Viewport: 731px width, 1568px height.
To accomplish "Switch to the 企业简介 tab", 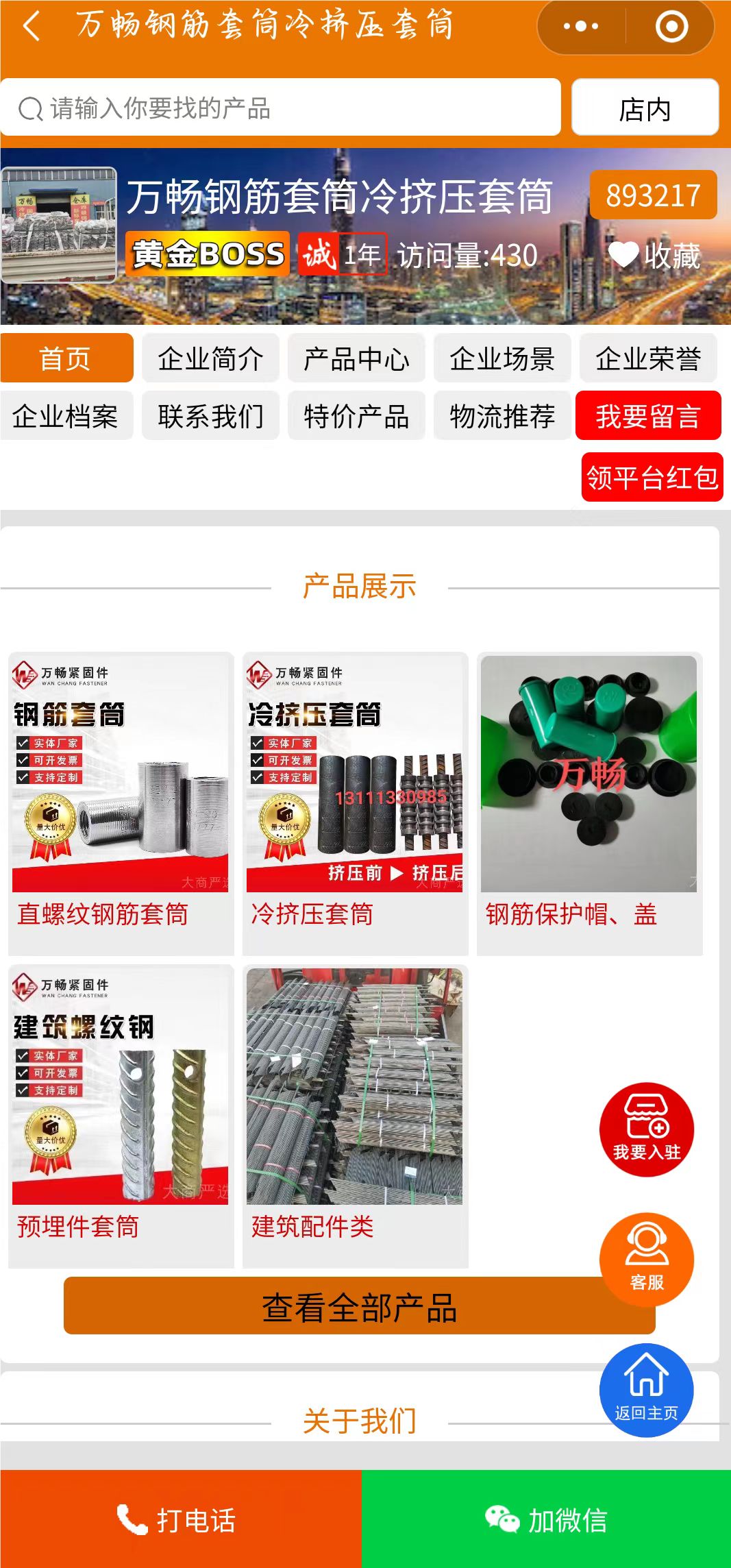I will click(x=210, y=358).
